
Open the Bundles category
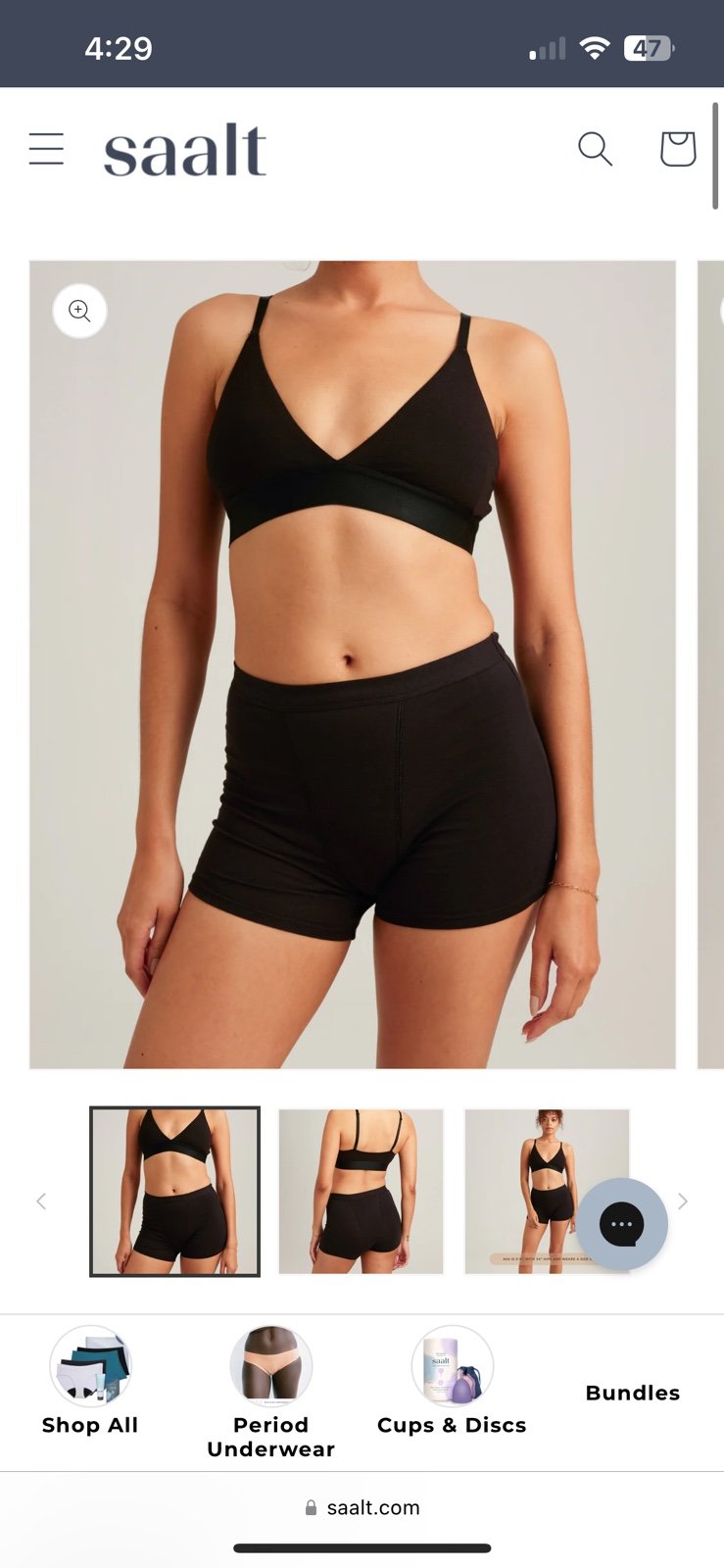633,1393
